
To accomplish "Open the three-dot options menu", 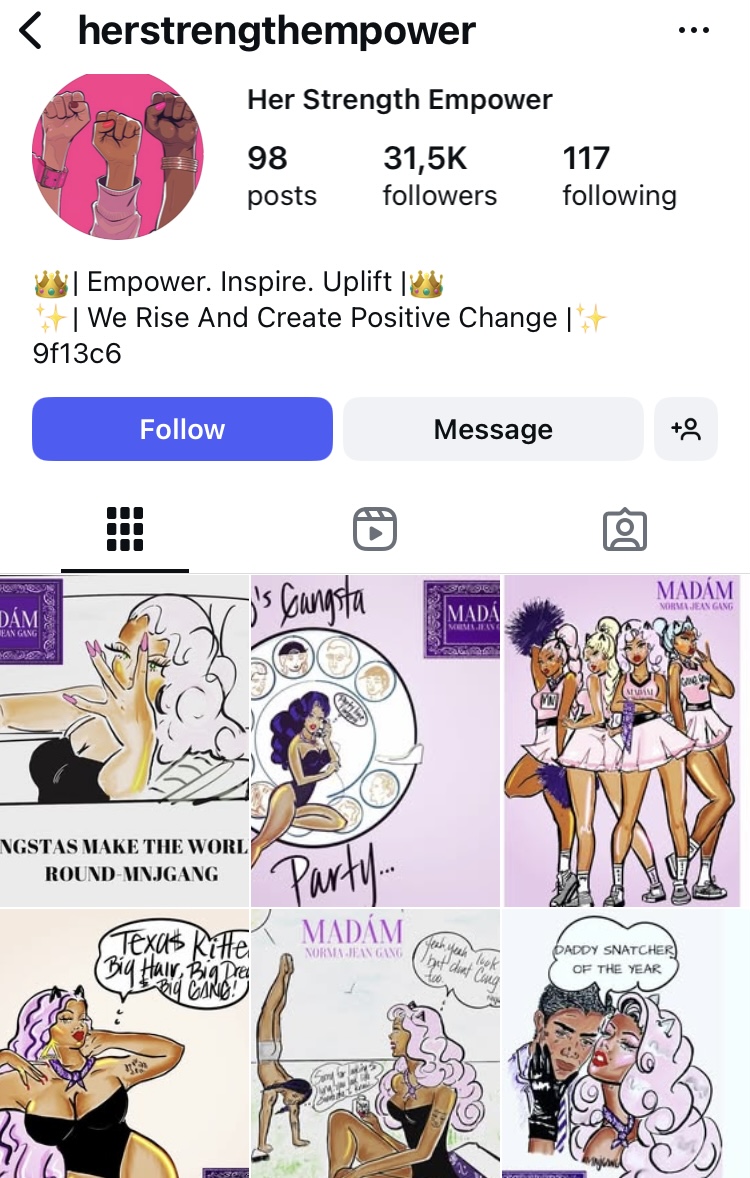I will 693,31.
